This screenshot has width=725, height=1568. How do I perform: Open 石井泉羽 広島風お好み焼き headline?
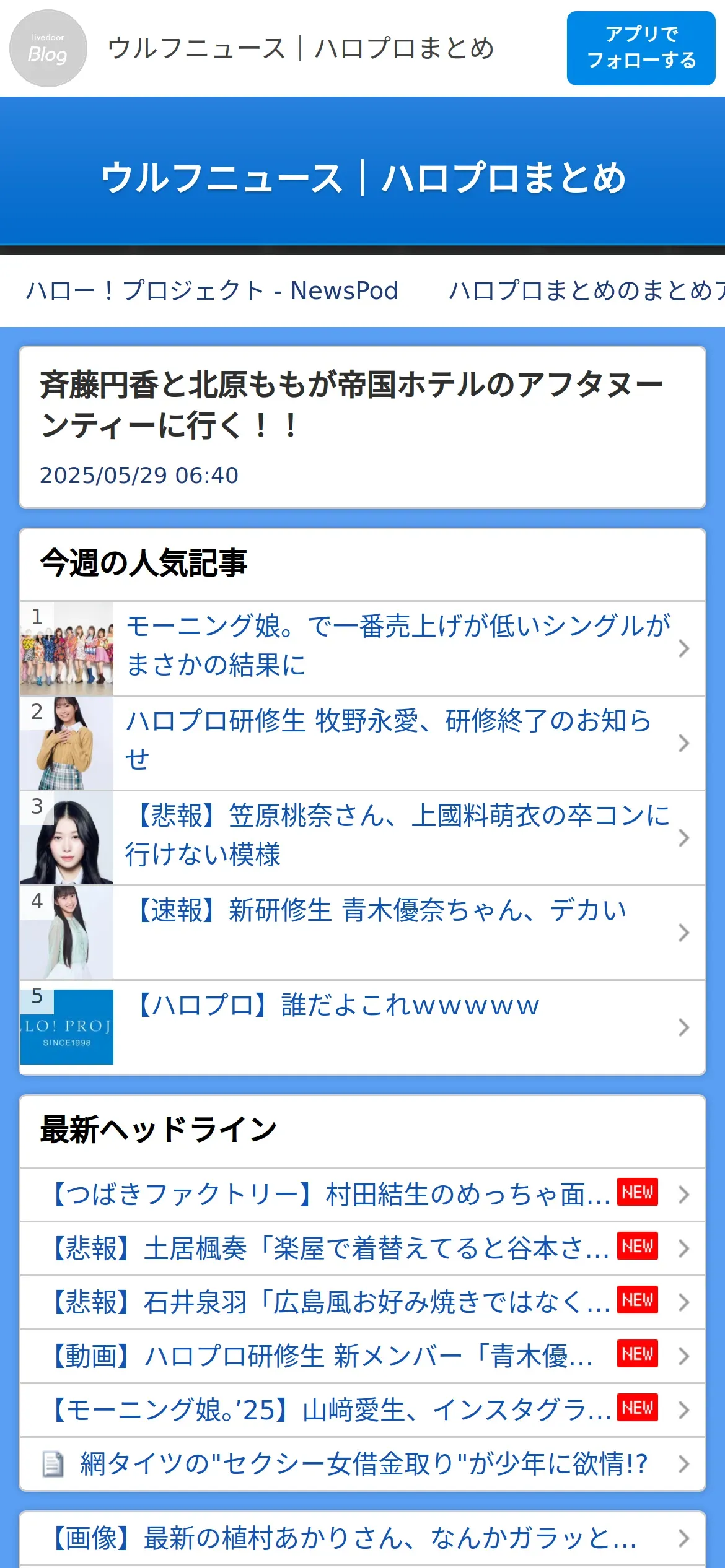point(332,1302)
